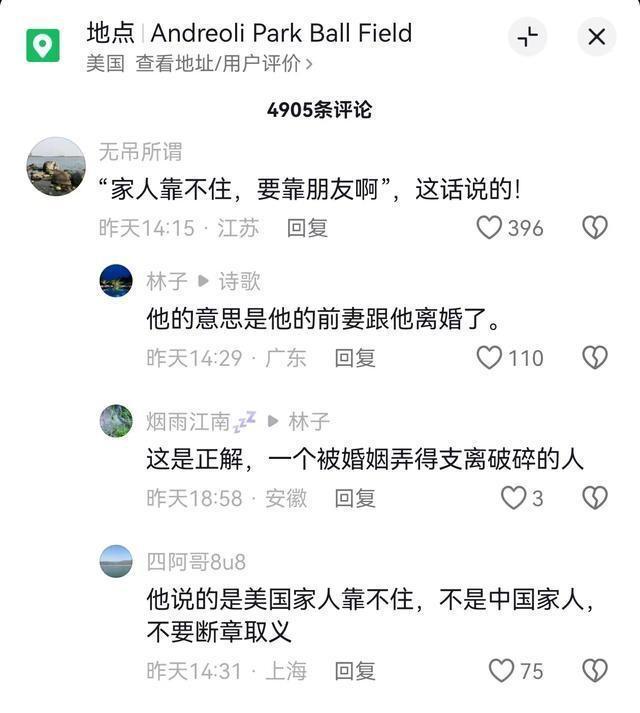Image resolution: width=640 pixels, height=713 pixels.
Task: Like 烟雨江南's reply
Action: point(513,497)
